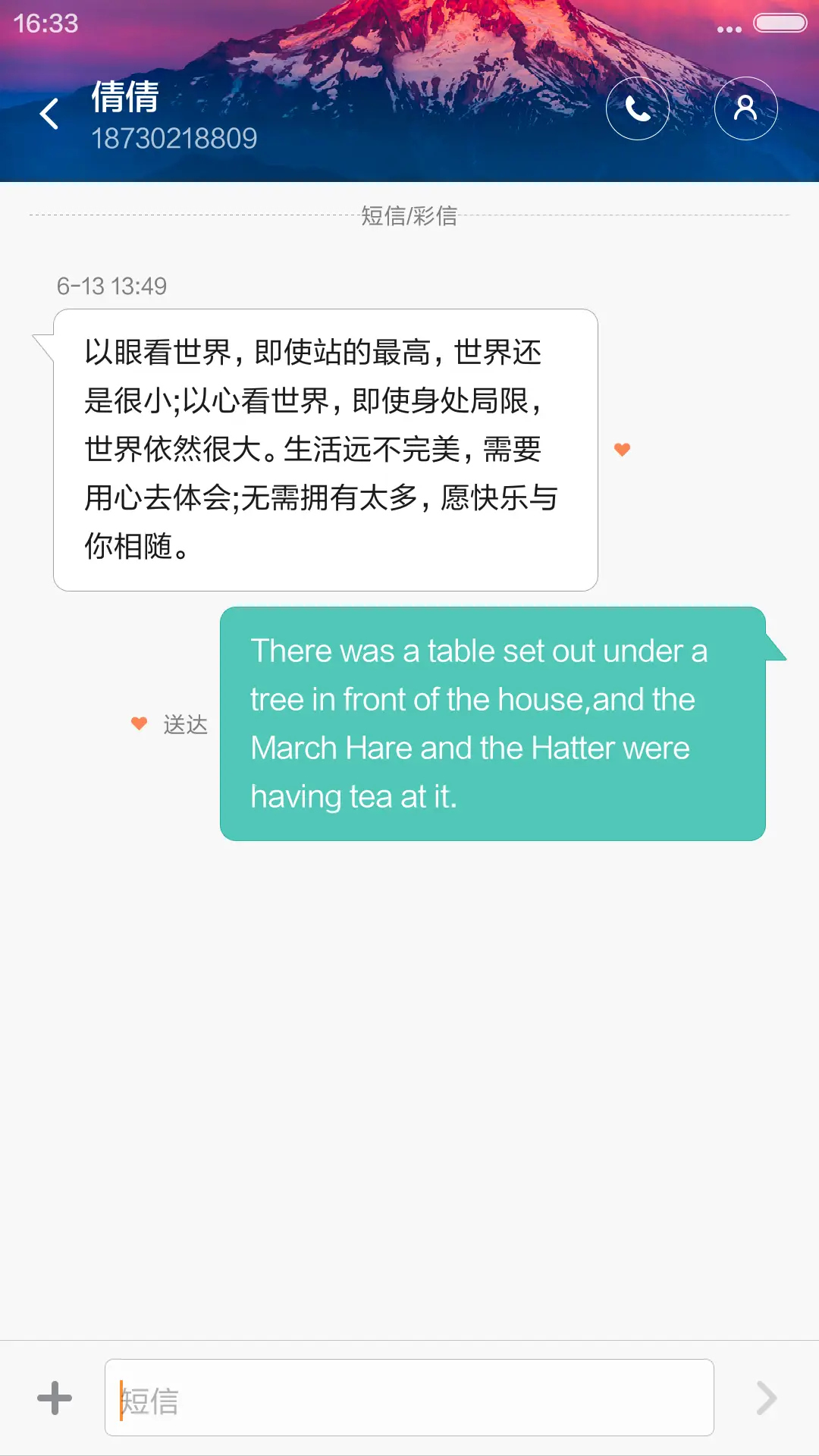
Task: Tap the timestamp 6-13 13:49
Action: click(112, 286)
